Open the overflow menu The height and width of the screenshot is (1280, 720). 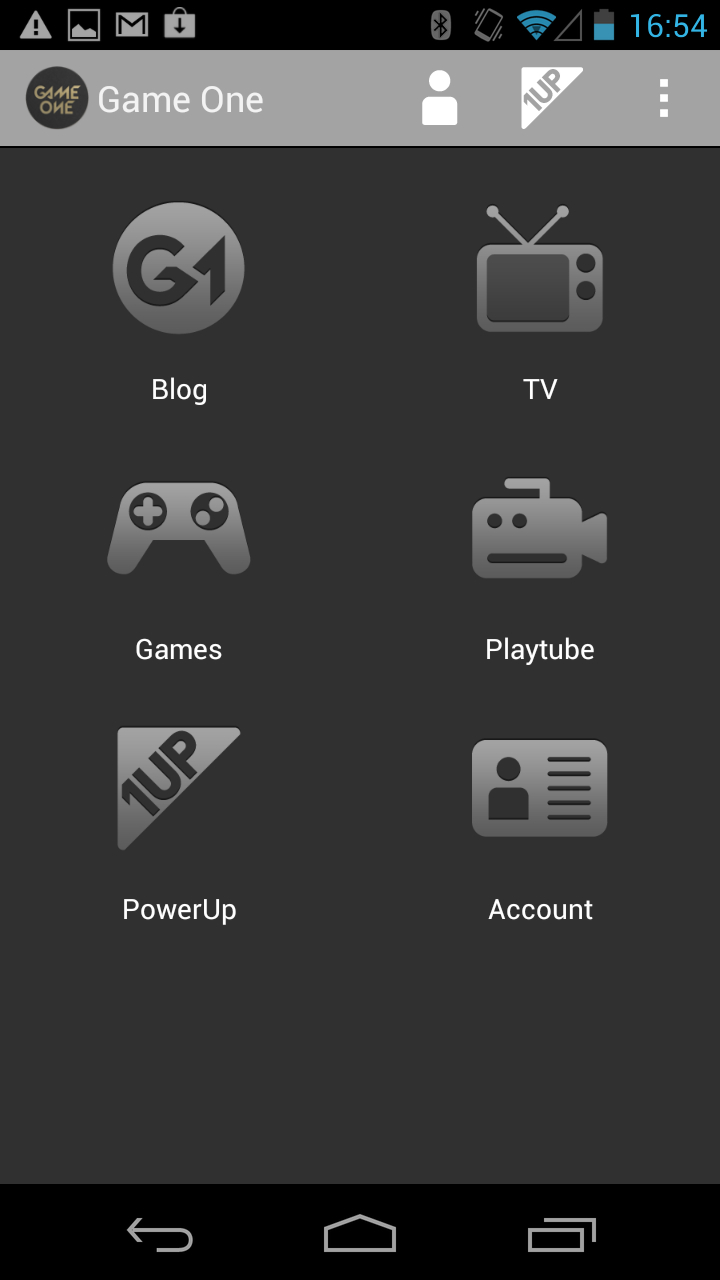[664, 99]
